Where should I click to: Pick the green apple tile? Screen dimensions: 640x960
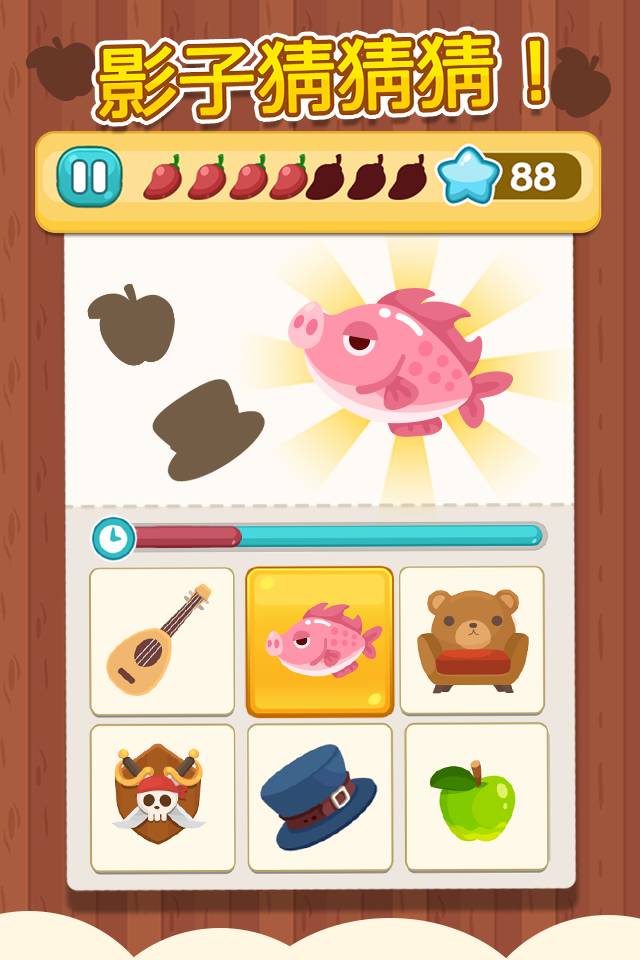[476, 797]
